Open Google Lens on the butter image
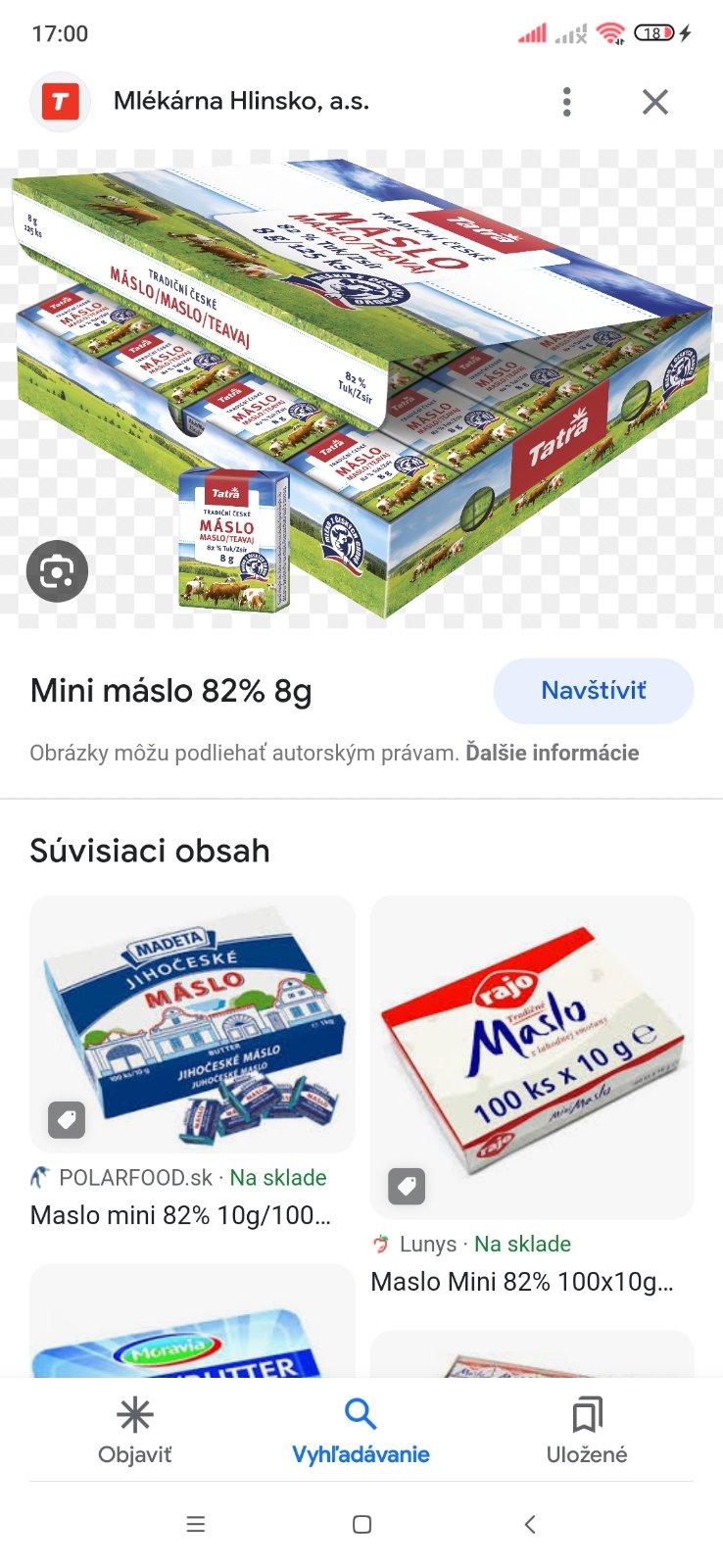 (x=57, y=570)
